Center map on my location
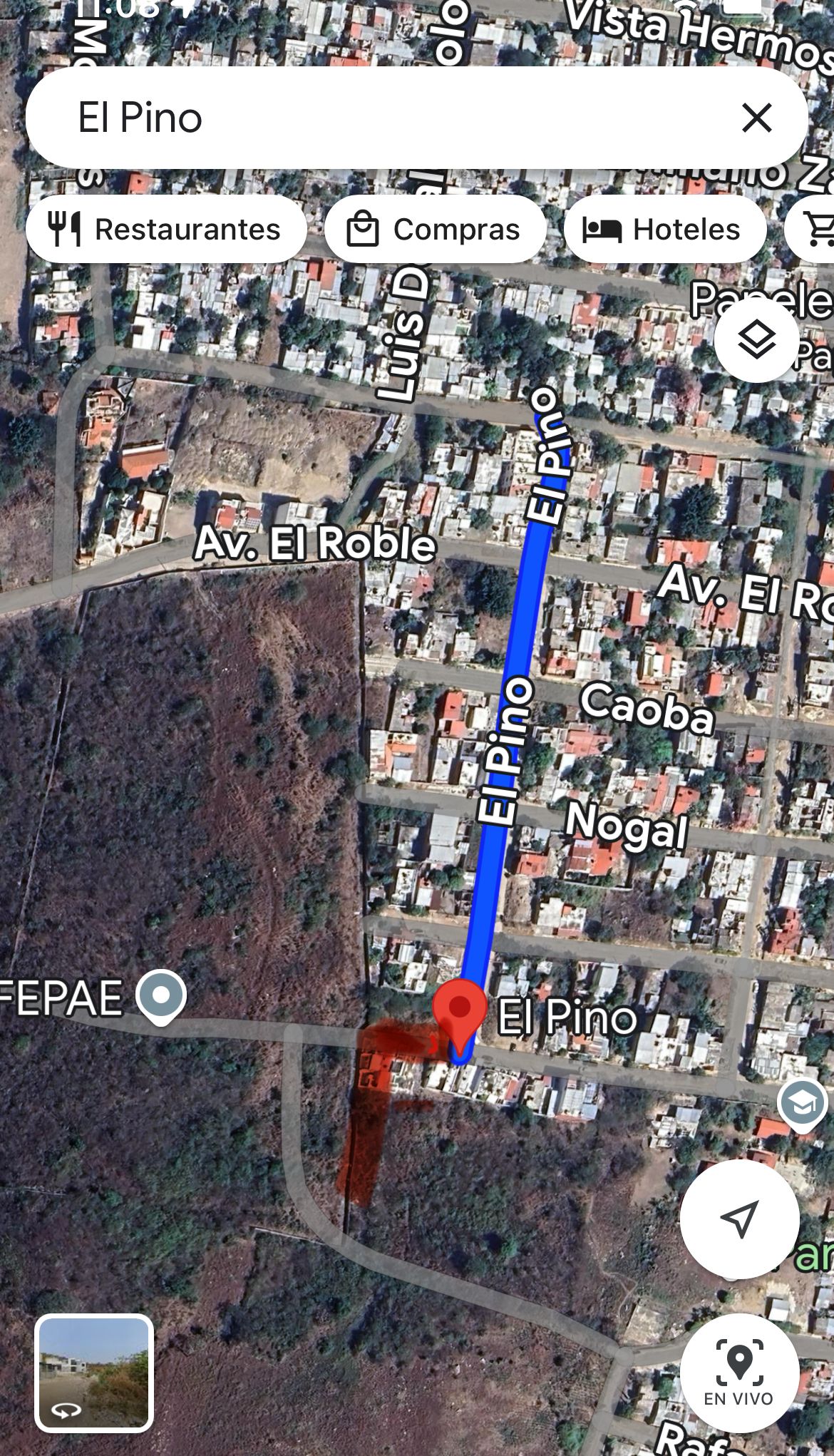Screen dimensions: 834x1456 coord(739,1219)
